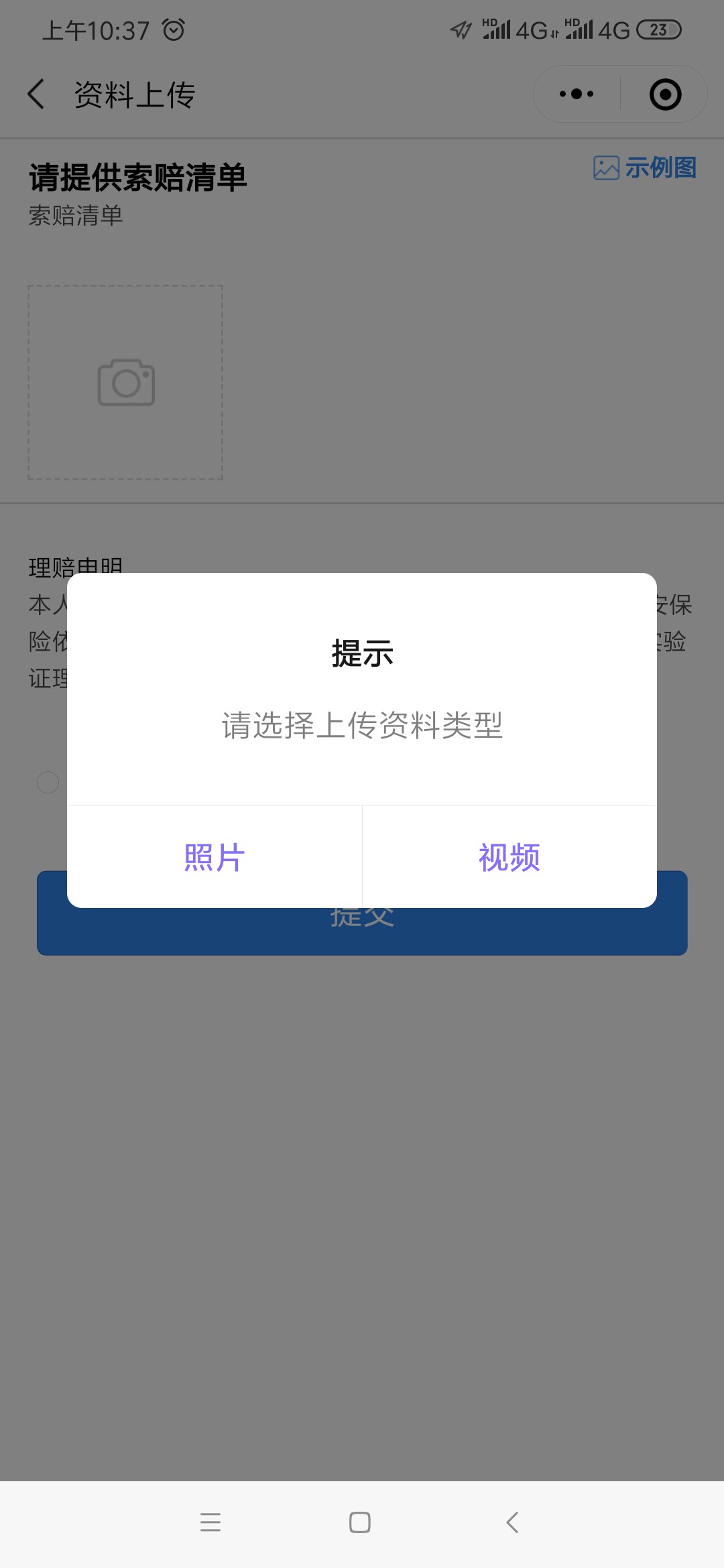Screen dimensions: 724x1568
Task: Select 视频 as upload type
Action: [509, 857]
